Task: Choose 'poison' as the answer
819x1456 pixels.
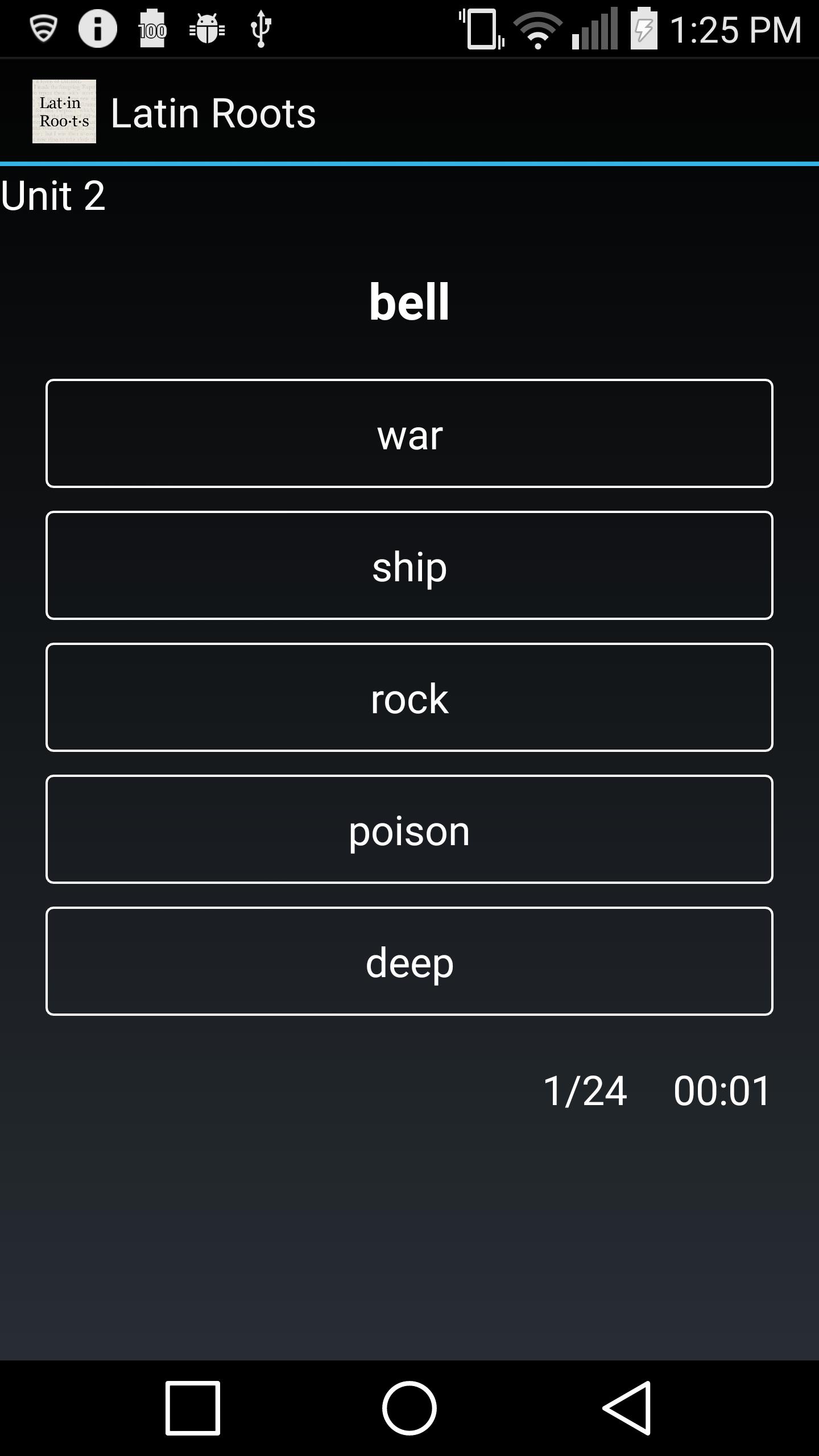Action: pos(409,831)
